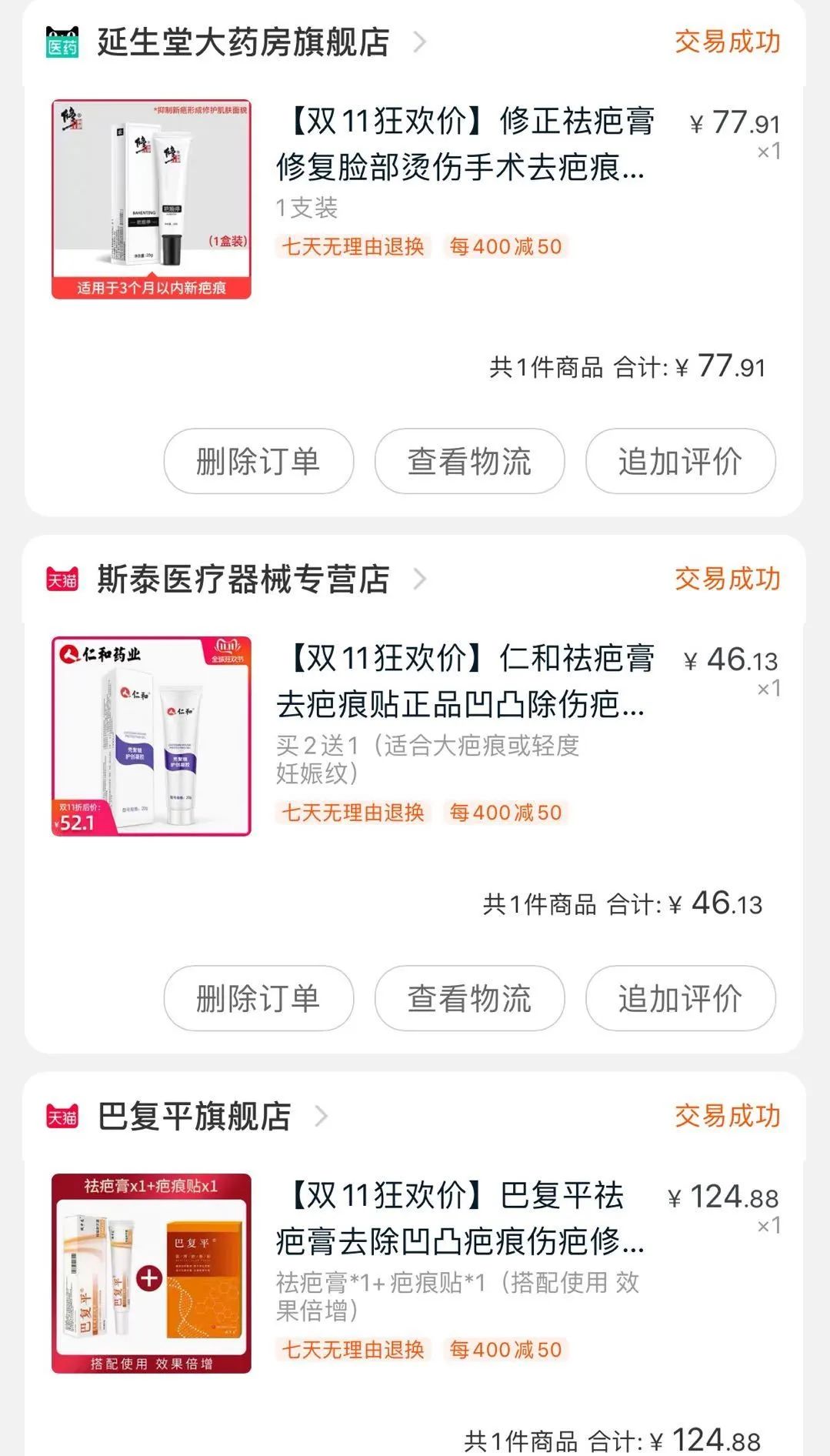The image size is (830, 1456).
Task: Click 查看物流 for the 修正祛疤膏 order
Action: pos(468,459)
